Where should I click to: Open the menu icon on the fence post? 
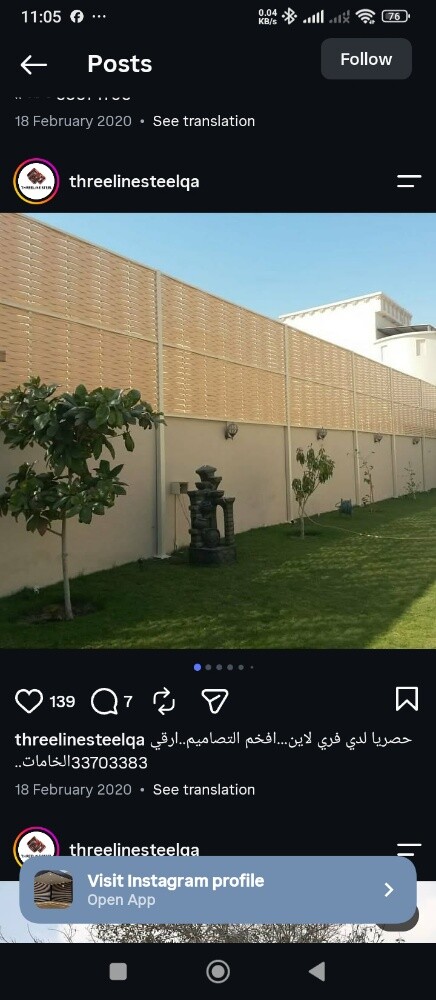(x=409, y=181)
